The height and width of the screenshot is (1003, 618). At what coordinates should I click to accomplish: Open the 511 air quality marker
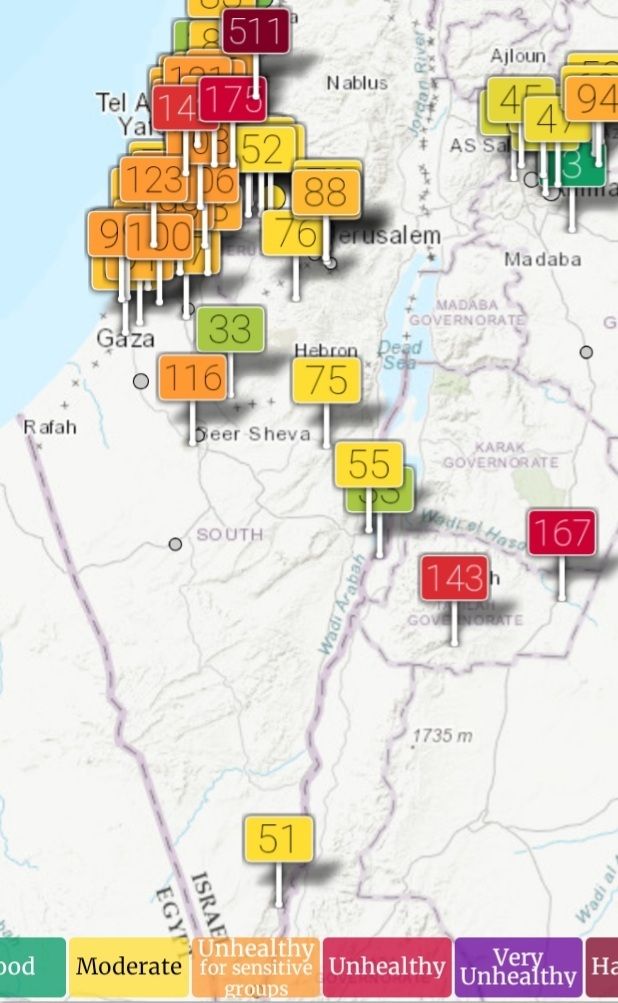tap(256, 32)
